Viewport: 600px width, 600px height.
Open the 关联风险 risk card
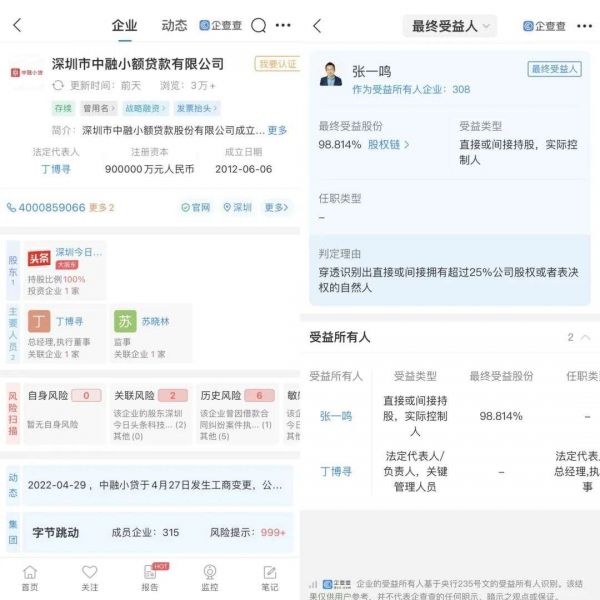(150, 414)
